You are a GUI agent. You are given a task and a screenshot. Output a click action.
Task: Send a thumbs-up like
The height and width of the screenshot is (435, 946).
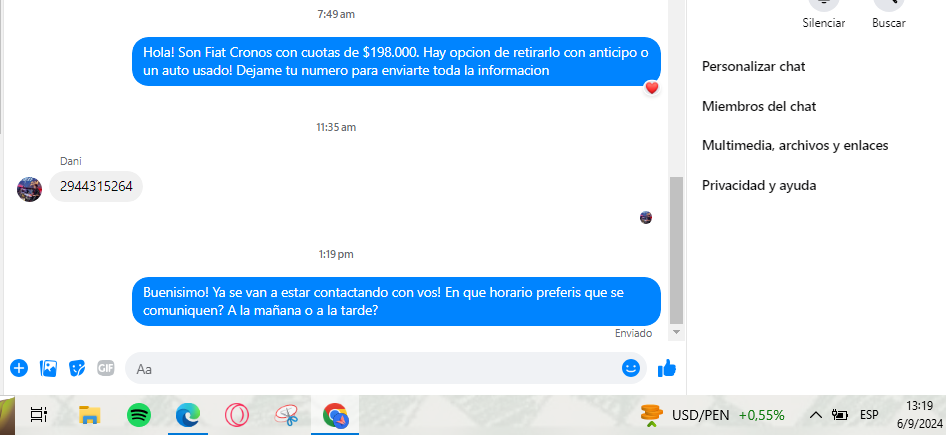pyautogui.click(x=667, y=368)
